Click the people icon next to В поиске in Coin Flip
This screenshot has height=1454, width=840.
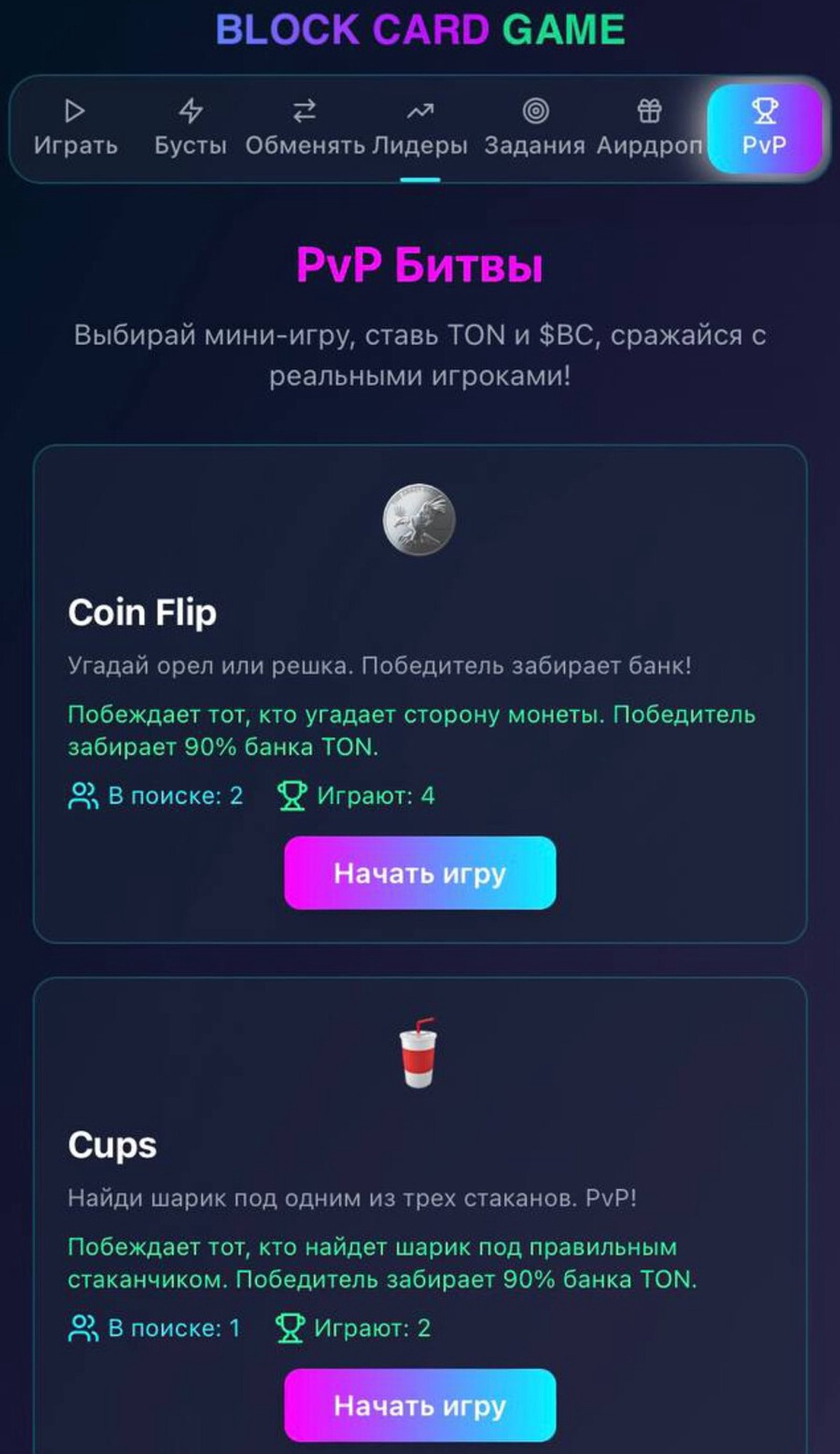82,795
